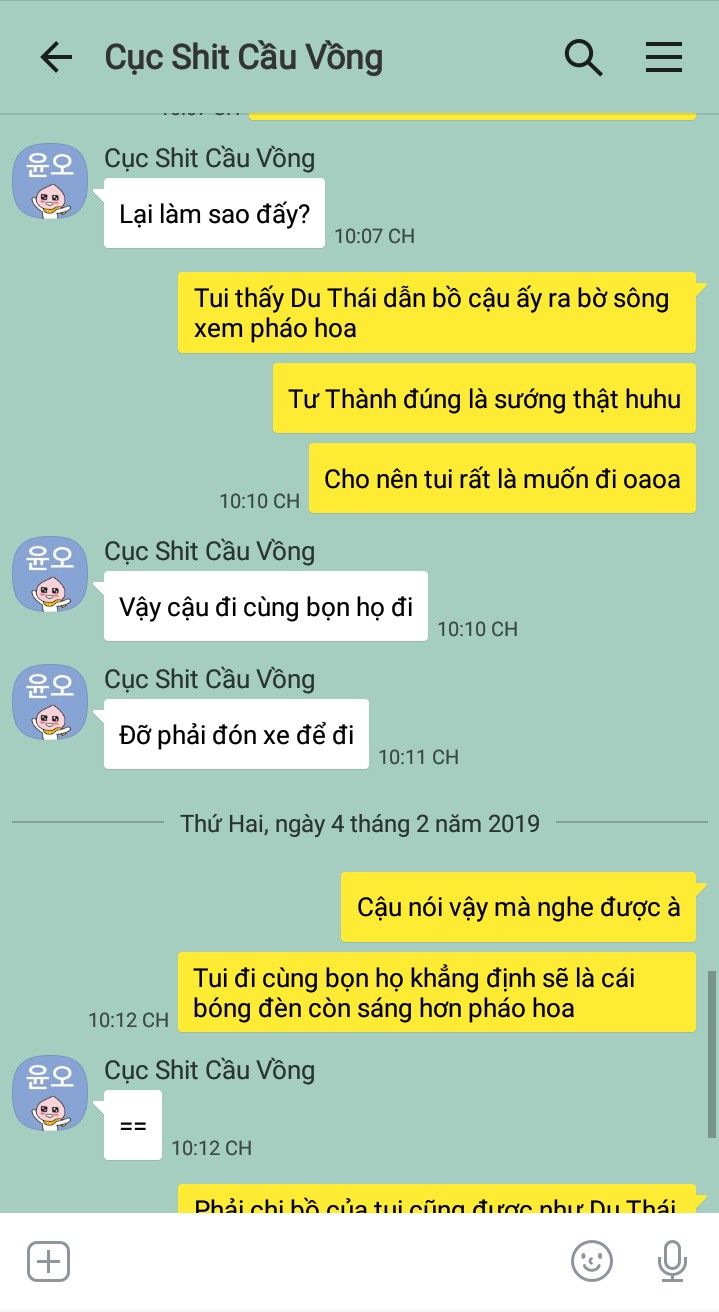Open the plus attachment button
The width and height of the screenshot is (719, 1312).
point(48,1261)
